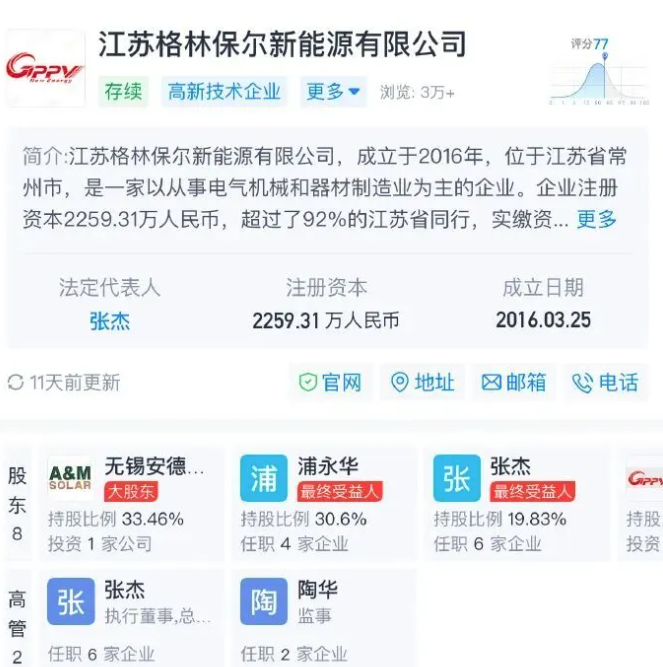View company 电话 phone number

[605, 382]
